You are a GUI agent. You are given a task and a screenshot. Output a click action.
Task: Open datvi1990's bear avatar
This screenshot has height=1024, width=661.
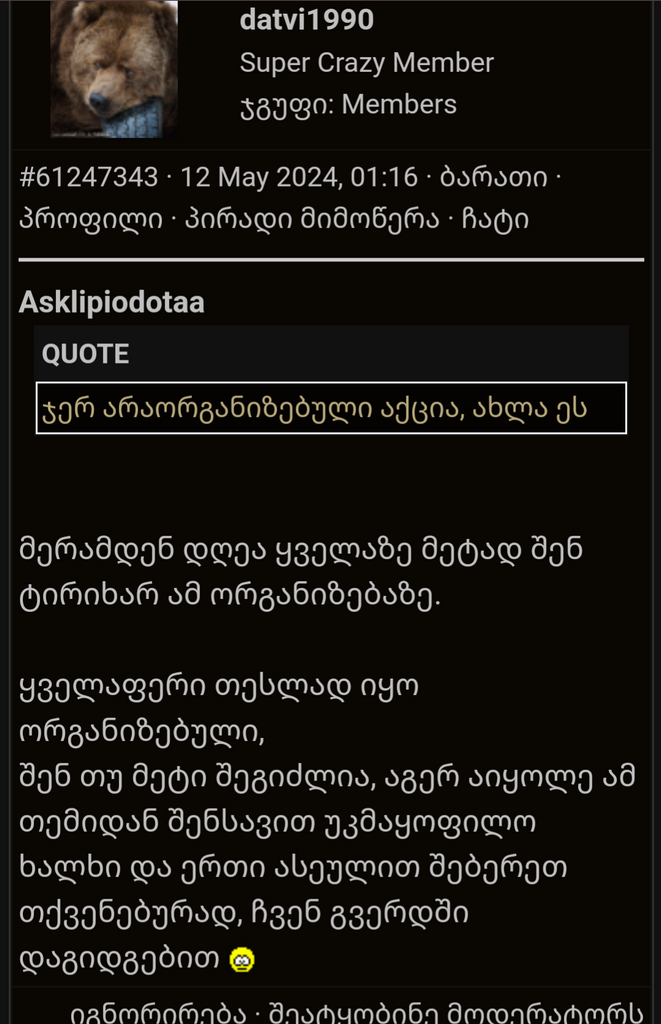114,68
